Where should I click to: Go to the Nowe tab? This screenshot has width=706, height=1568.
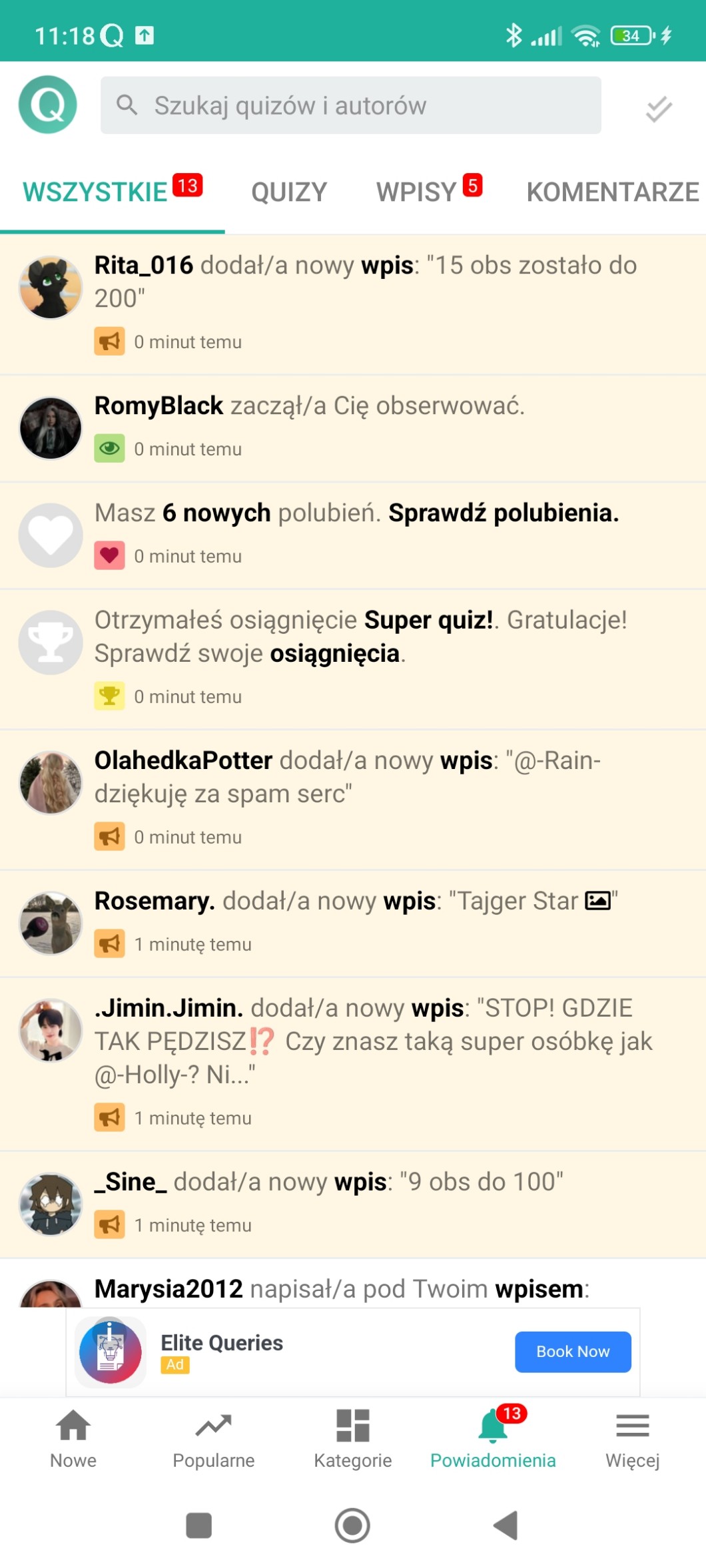tap(73, 1438)
